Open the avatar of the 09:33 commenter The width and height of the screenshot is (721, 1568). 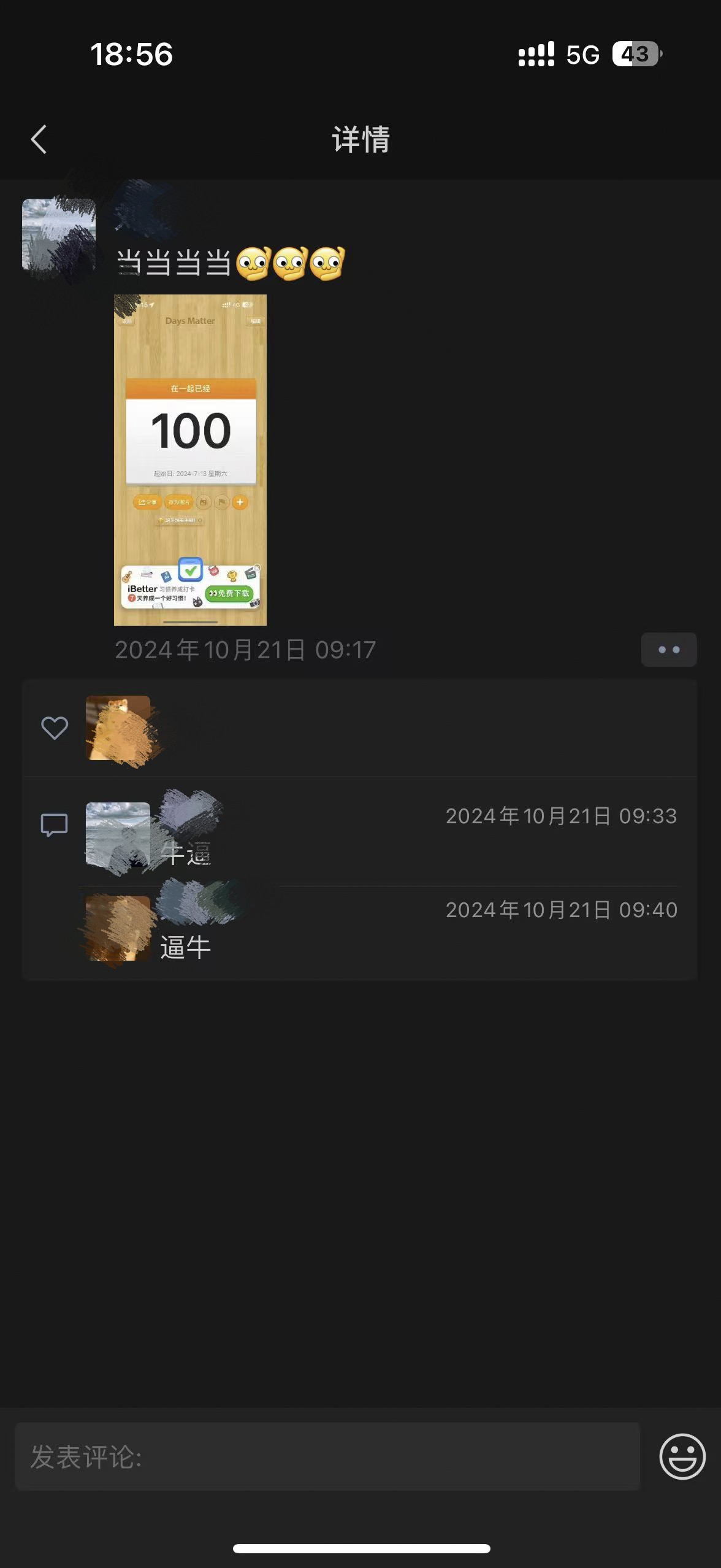(x=118, y=834)
